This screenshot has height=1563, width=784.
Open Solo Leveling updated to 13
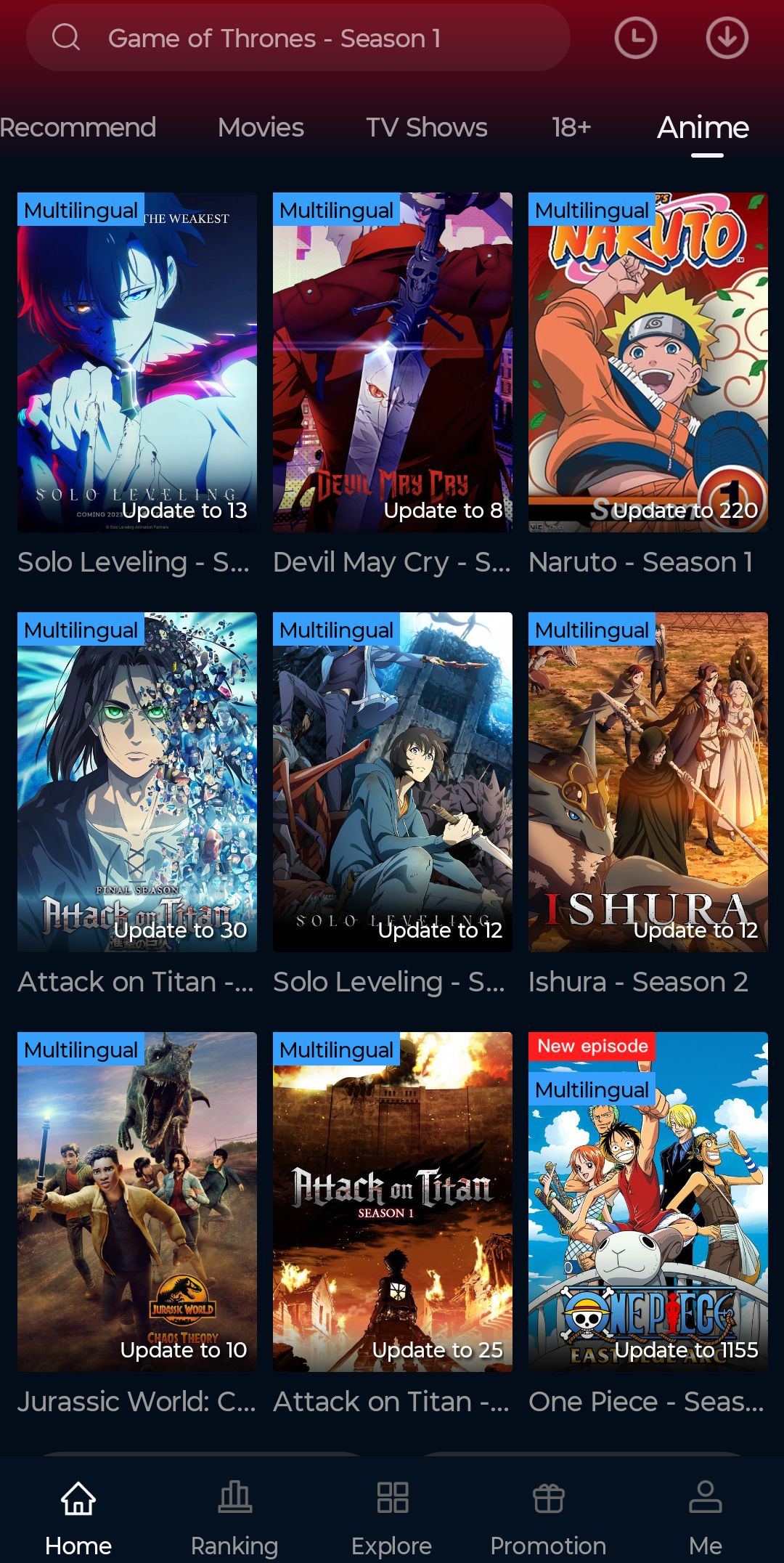click(x=137, y=362)
